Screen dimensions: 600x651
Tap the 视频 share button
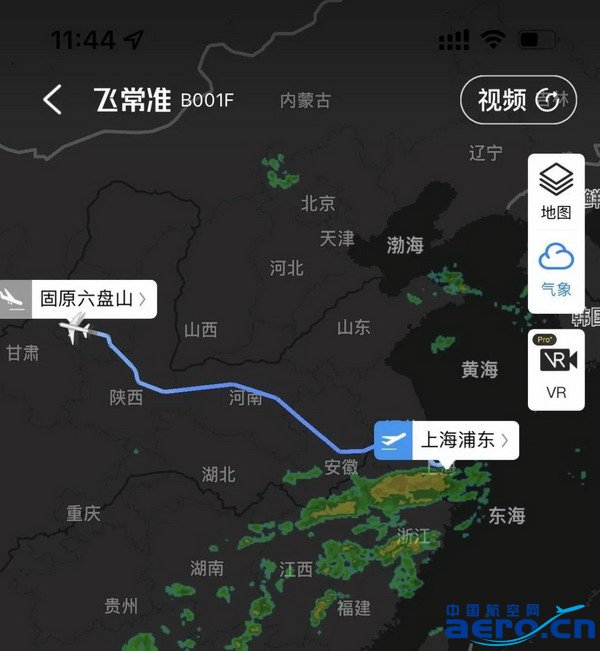tap(516, 100)
